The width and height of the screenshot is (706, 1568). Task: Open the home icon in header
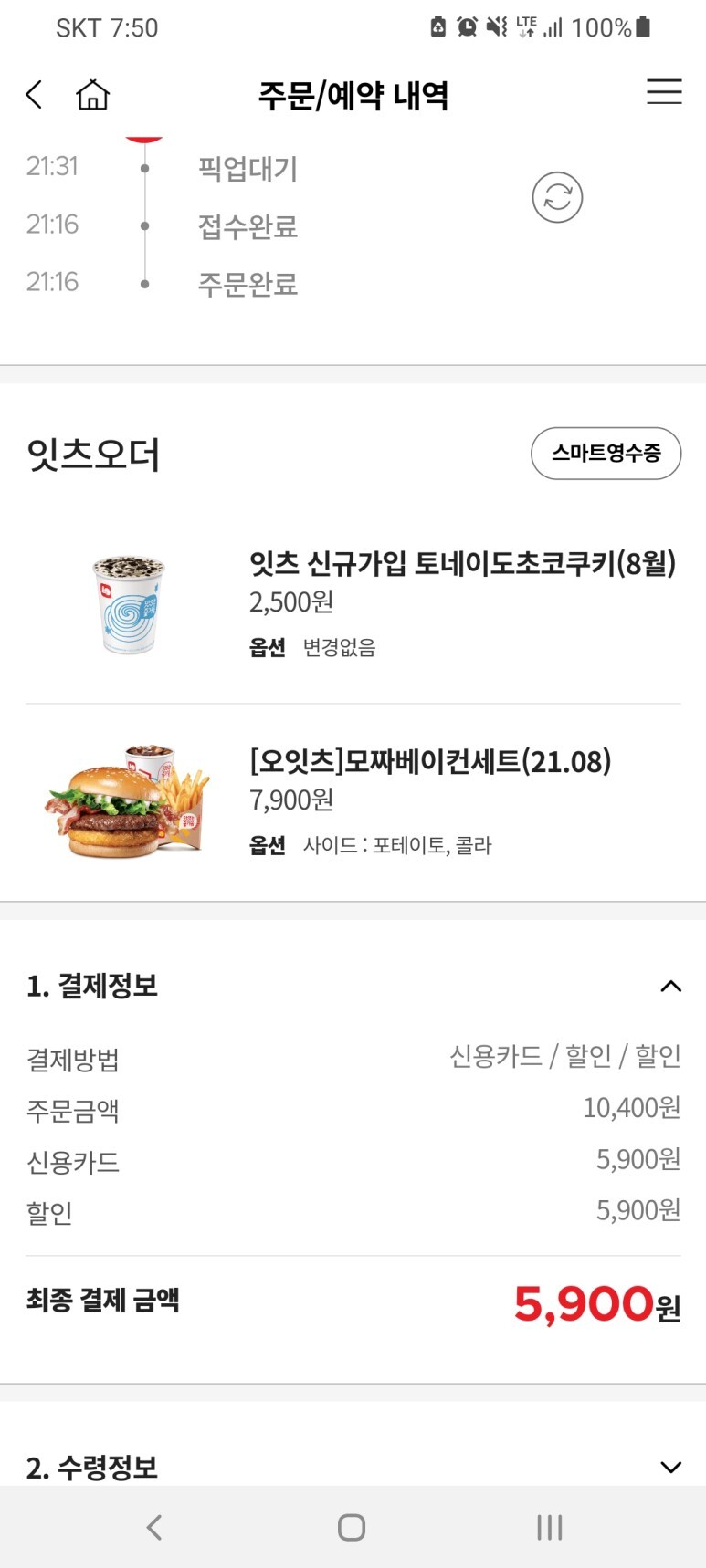click(92, 94)
